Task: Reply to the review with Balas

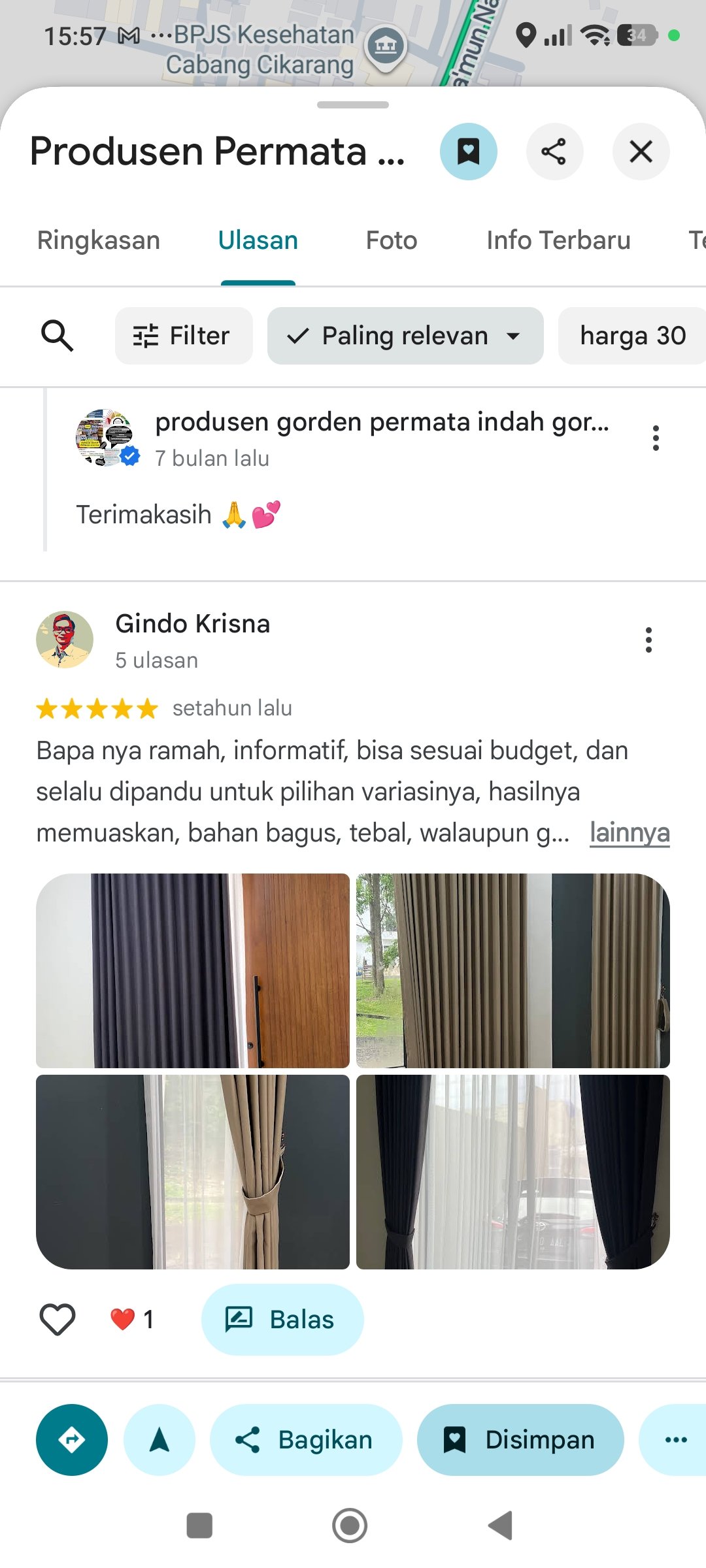Action: (x=282, y=1320)
